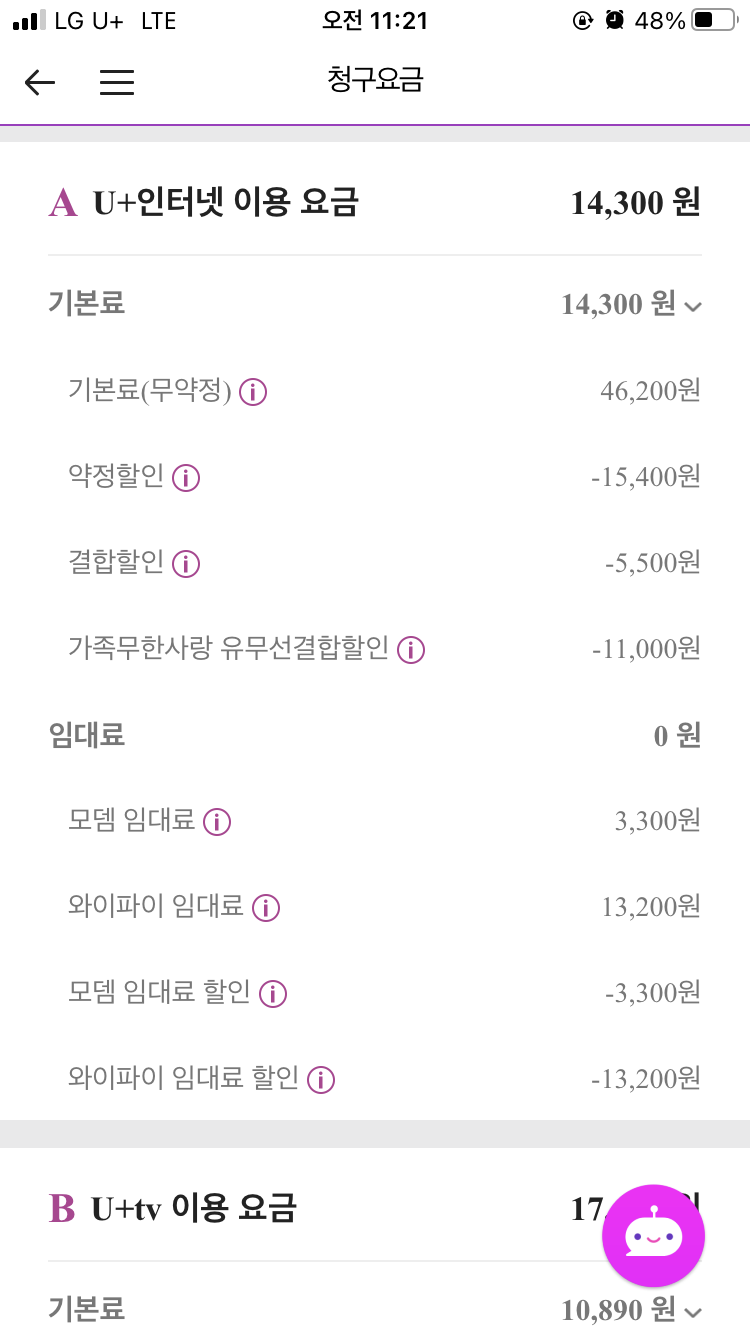Image resolution: width=750 pixels, height=1334 pixels.
Task: Open info for 와이파이 임대료
Action: tap(266, 908)
